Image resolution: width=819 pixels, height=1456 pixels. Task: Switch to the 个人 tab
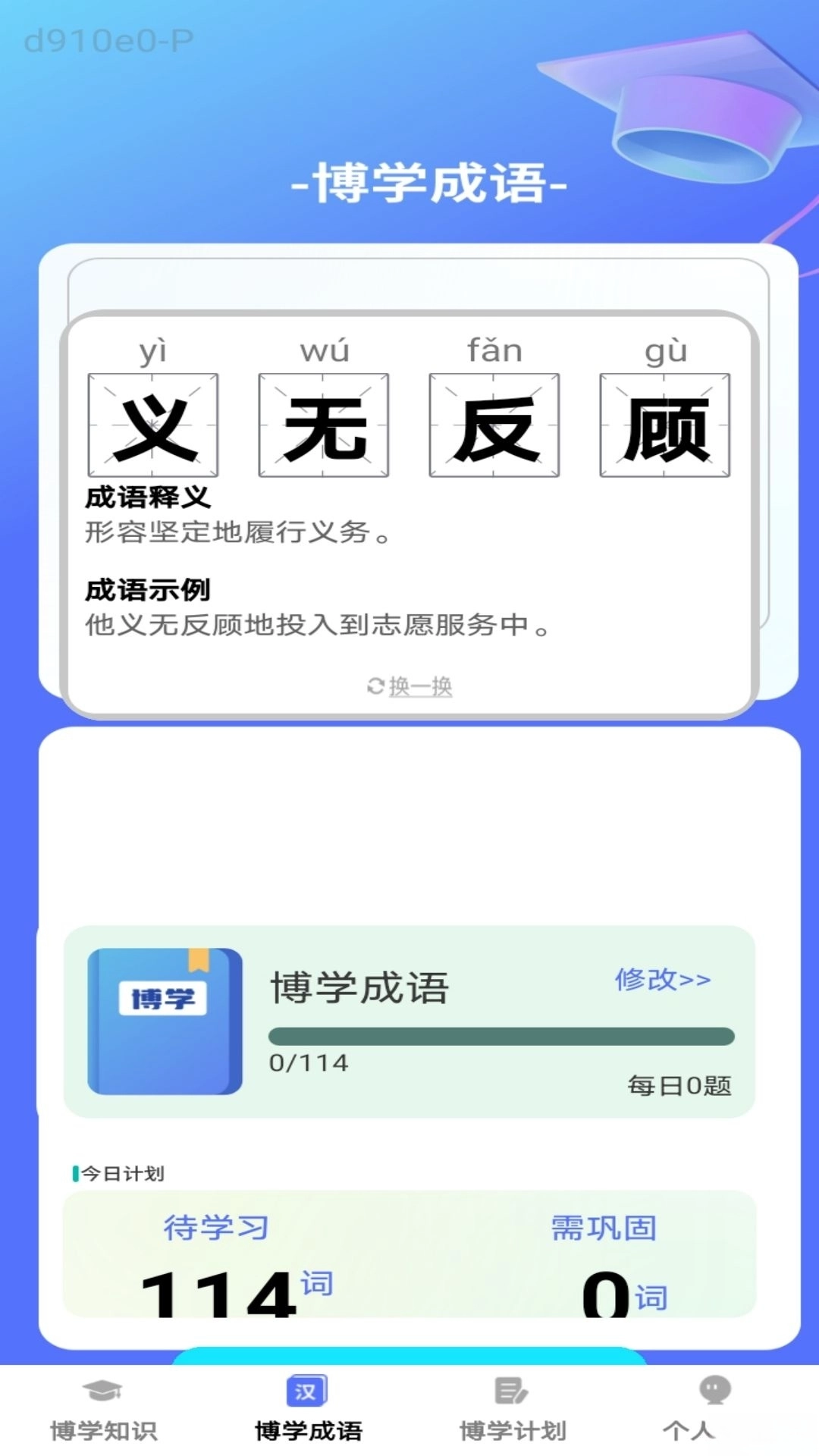click(x=714, y=1426)
